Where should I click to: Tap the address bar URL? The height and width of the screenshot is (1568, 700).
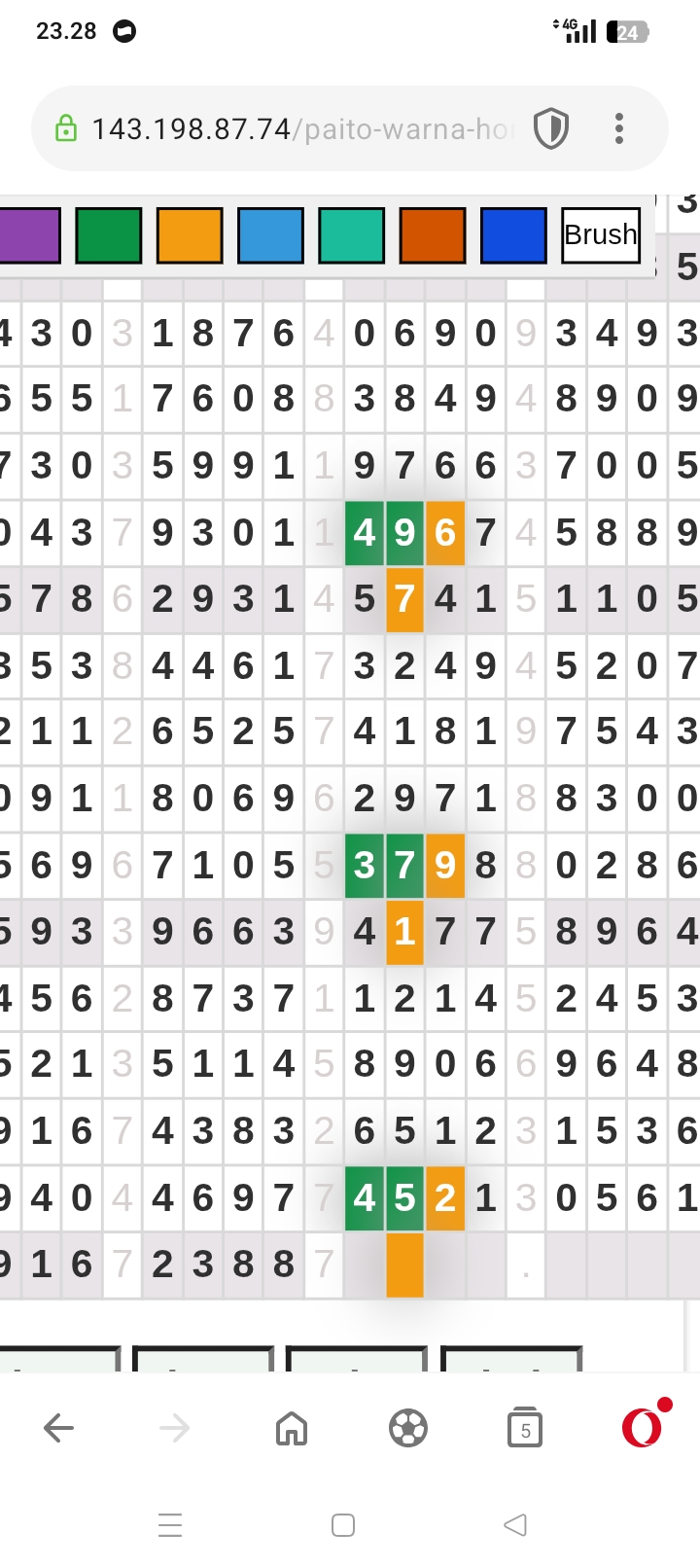301,128
